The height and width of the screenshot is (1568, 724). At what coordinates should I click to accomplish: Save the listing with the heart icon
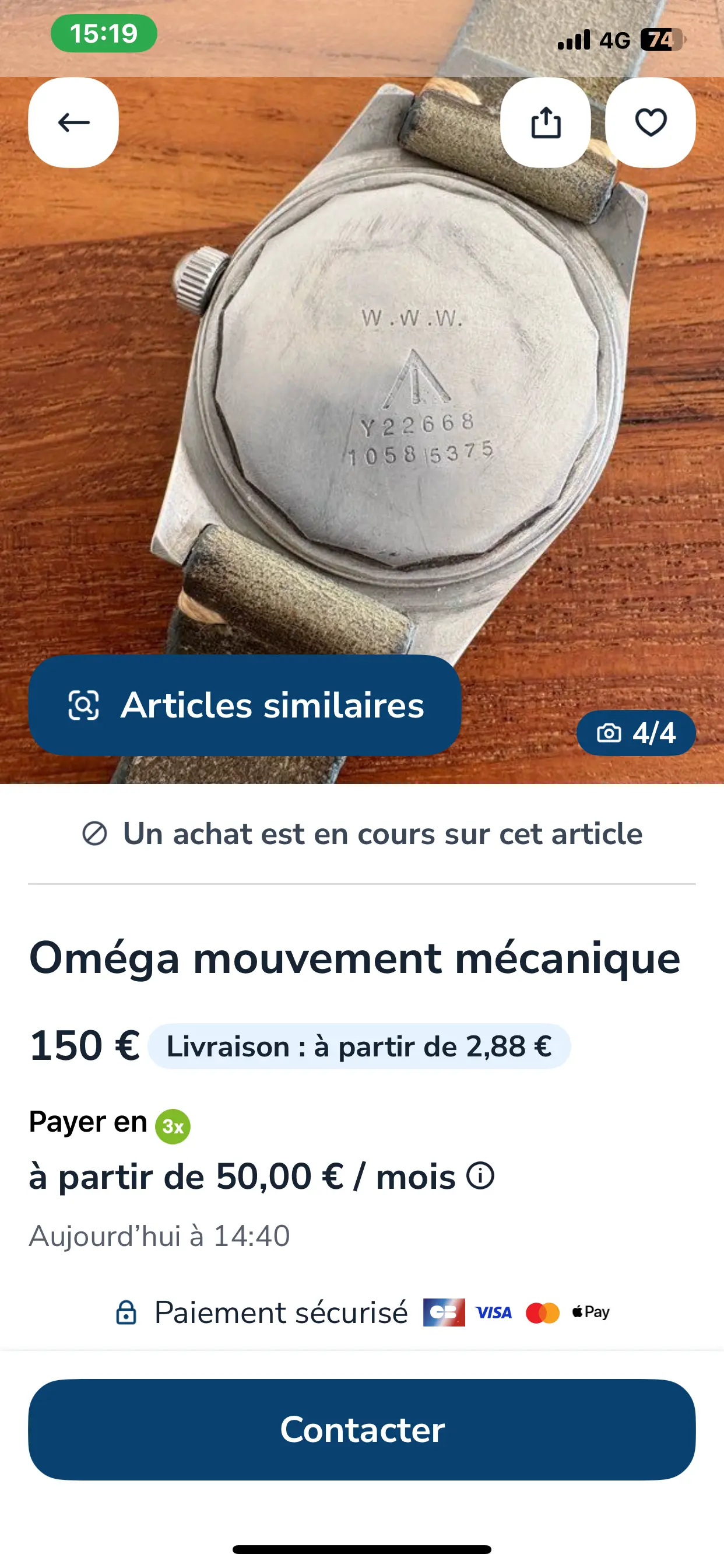tap(650, 123)
